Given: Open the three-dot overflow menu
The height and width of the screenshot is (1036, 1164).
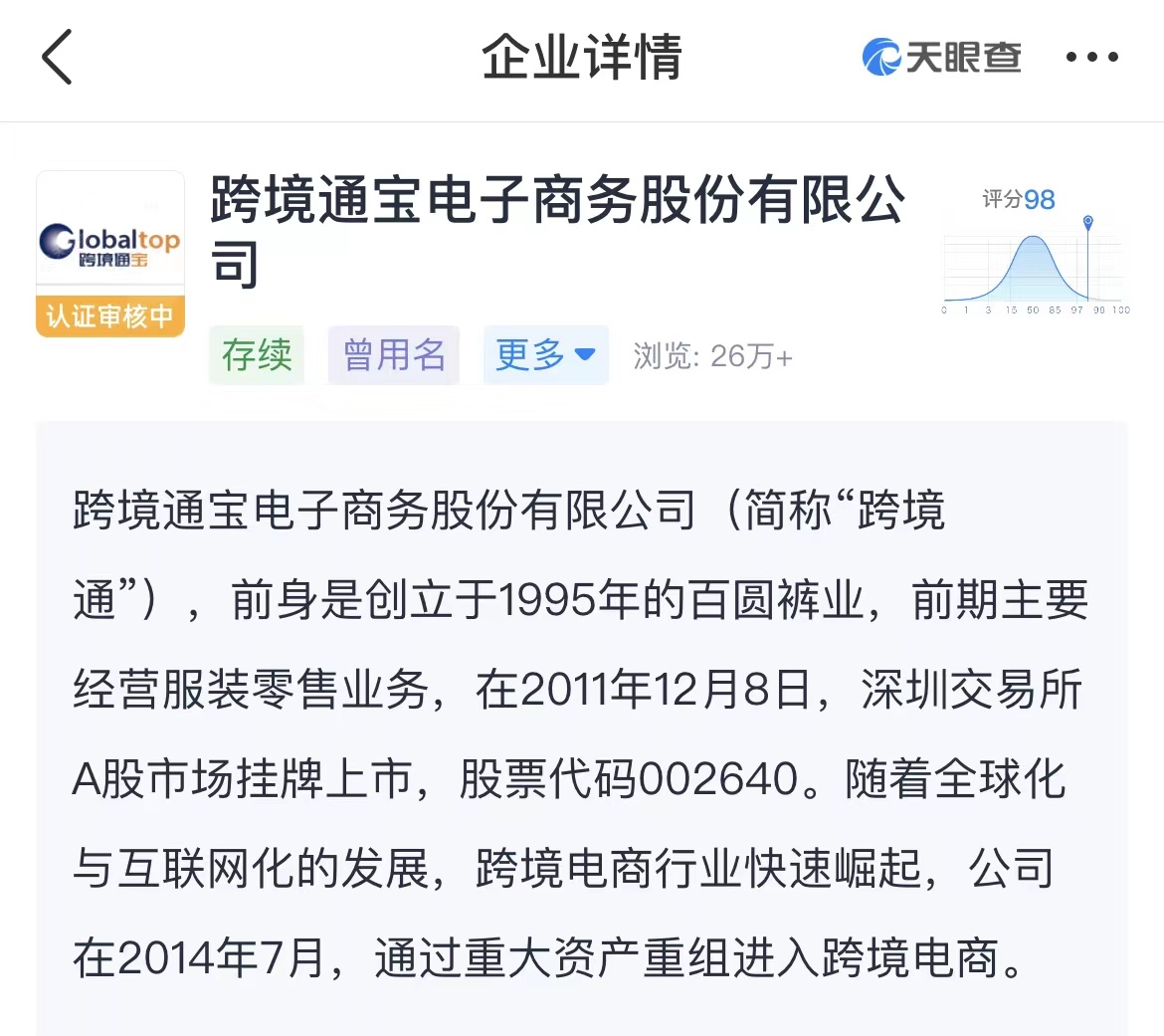Looking at the screenshot, I should coord(1091,58).
